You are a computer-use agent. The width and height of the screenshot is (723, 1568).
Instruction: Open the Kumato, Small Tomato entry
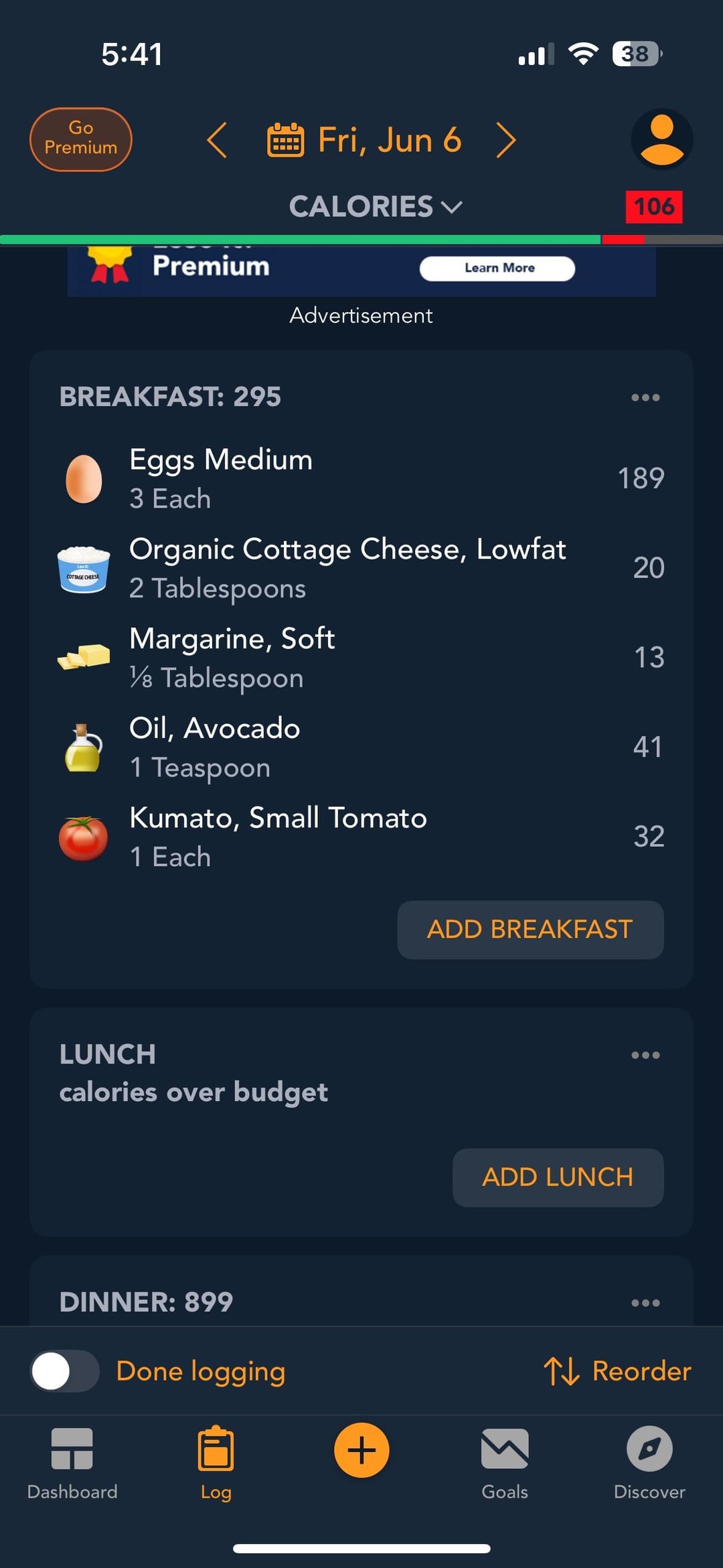coord(361,837)
